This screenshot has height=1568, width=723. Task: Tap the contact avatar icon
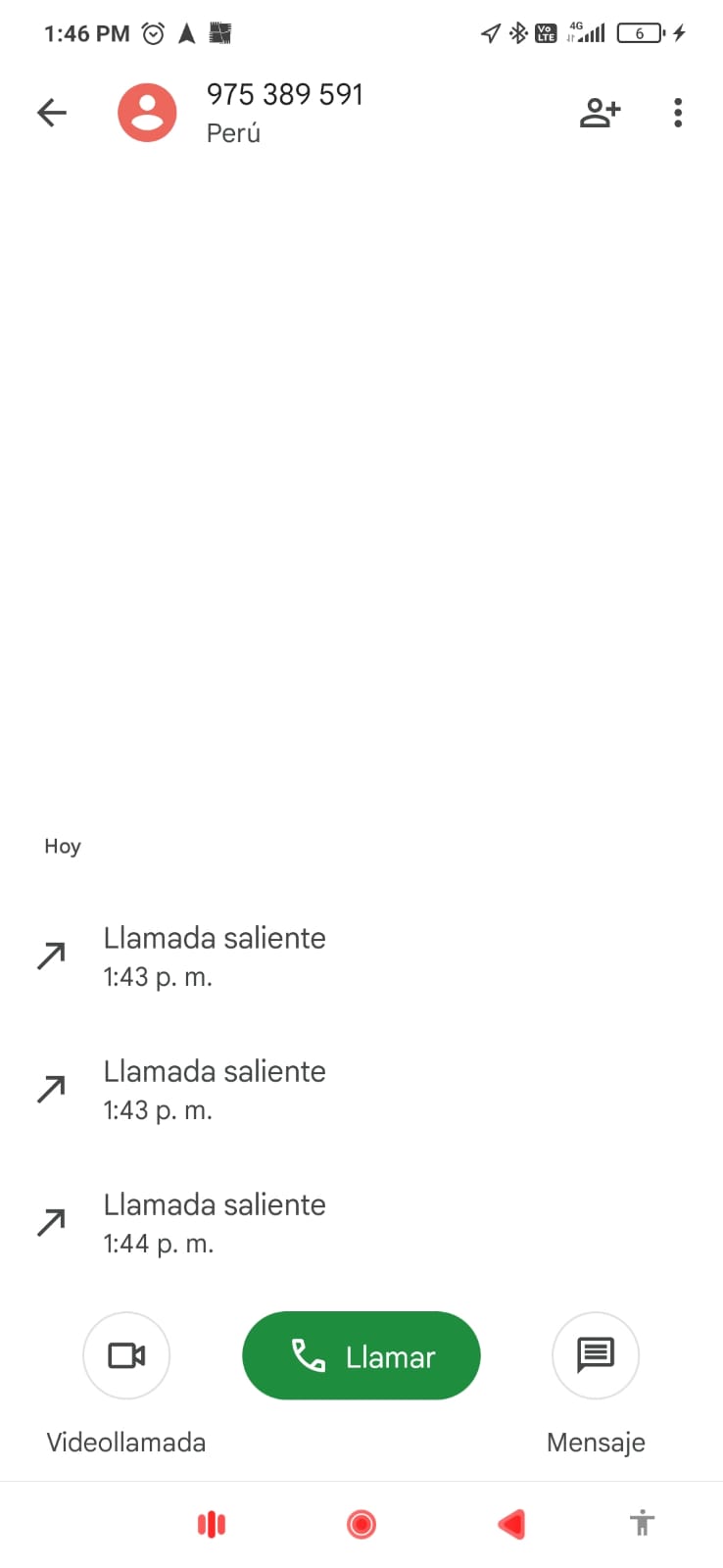pyautogui.click(x=147, y=113)
